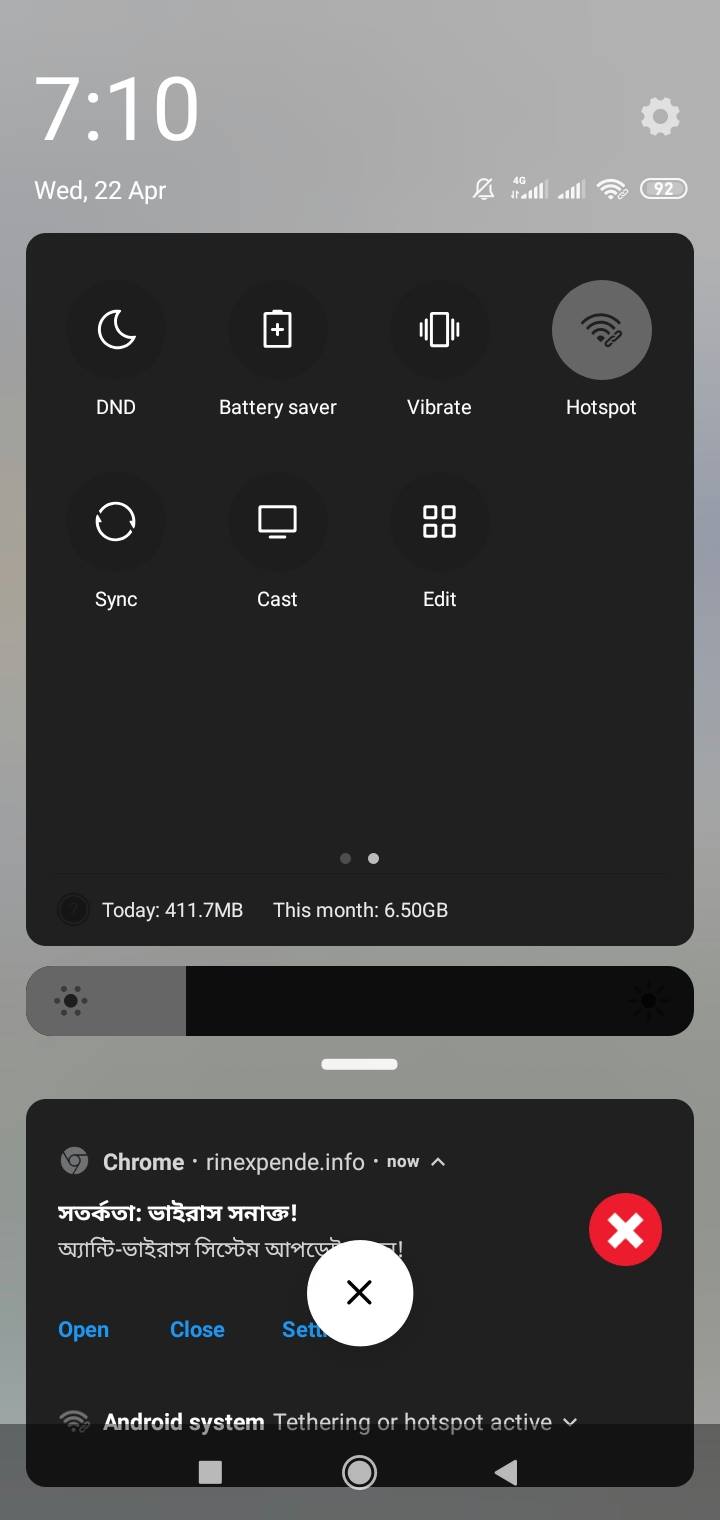The image size is (720, 1520).
Task: Collapse the Chrome notification with its chevron
Action: [x=438, y=1162]
